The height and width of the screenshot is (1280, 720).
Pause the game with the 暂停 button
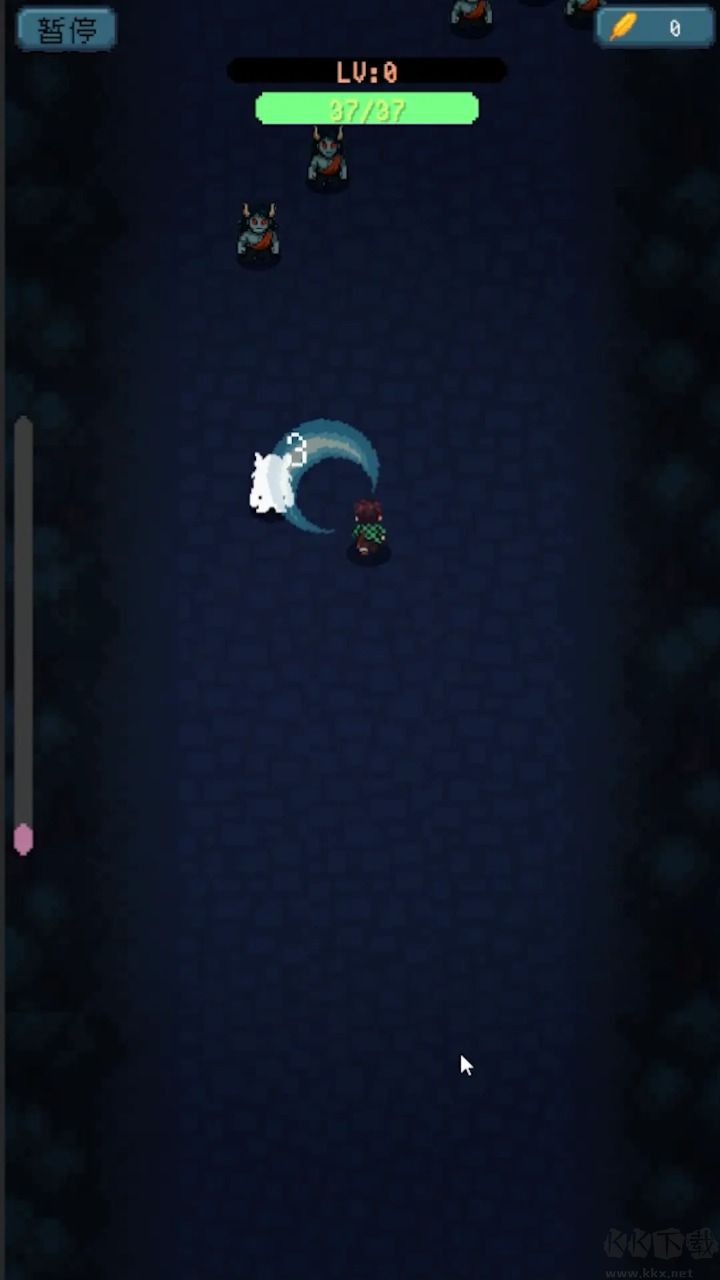tap(66, 29)
